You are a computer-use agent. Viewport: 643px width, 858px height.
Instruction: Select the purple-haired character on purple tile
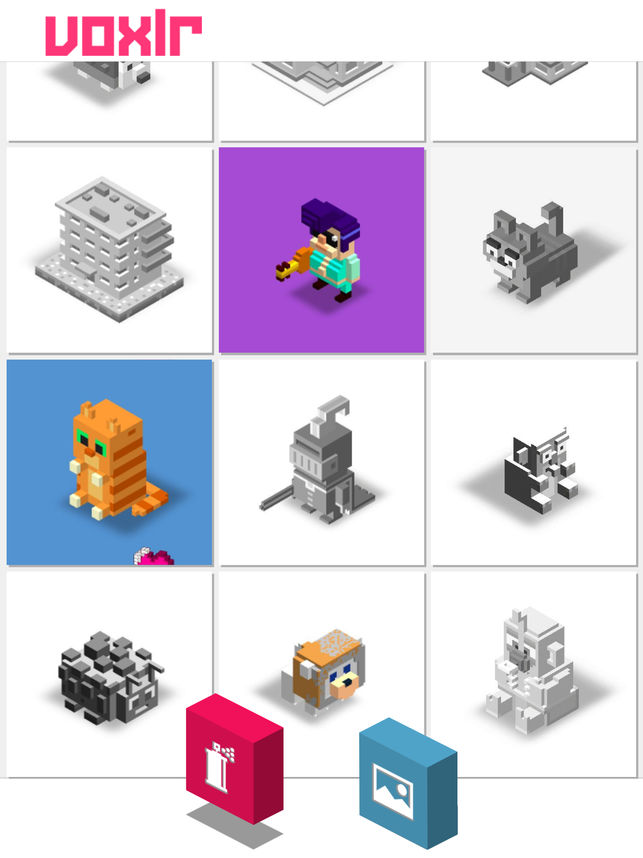click(x=321, y=250)
